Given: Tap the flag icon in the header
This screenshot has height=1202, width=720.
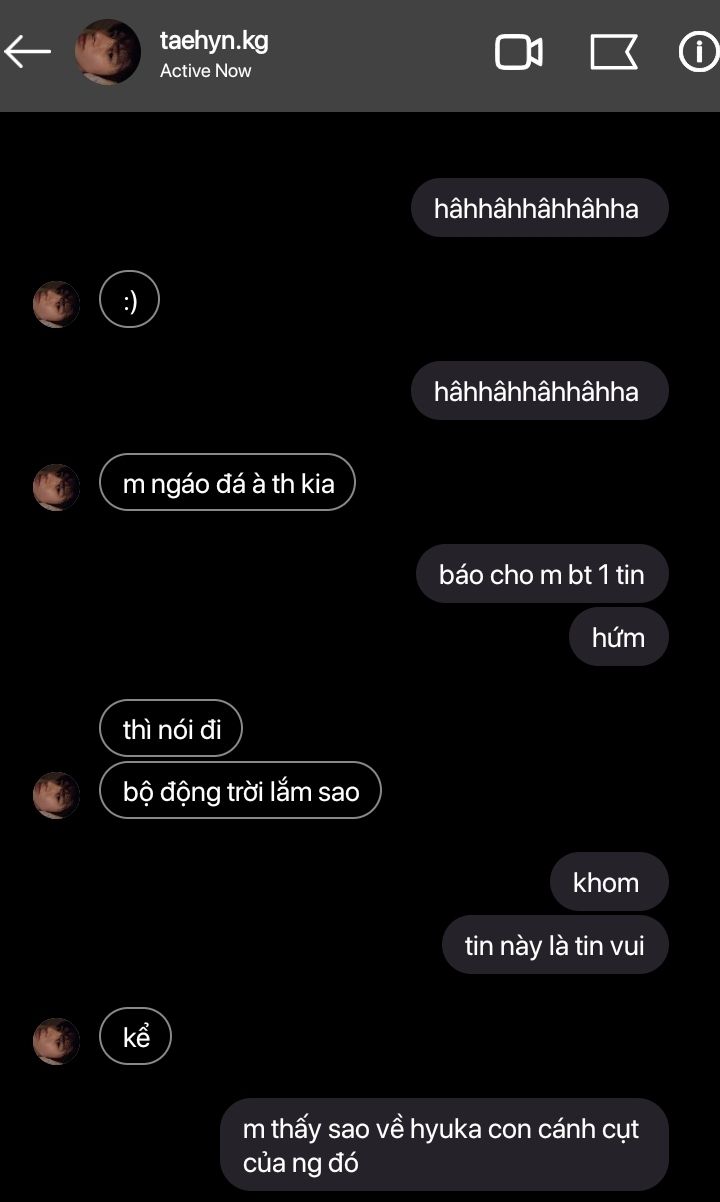Looking at the screenshot, I should click(x=613, y=52).
